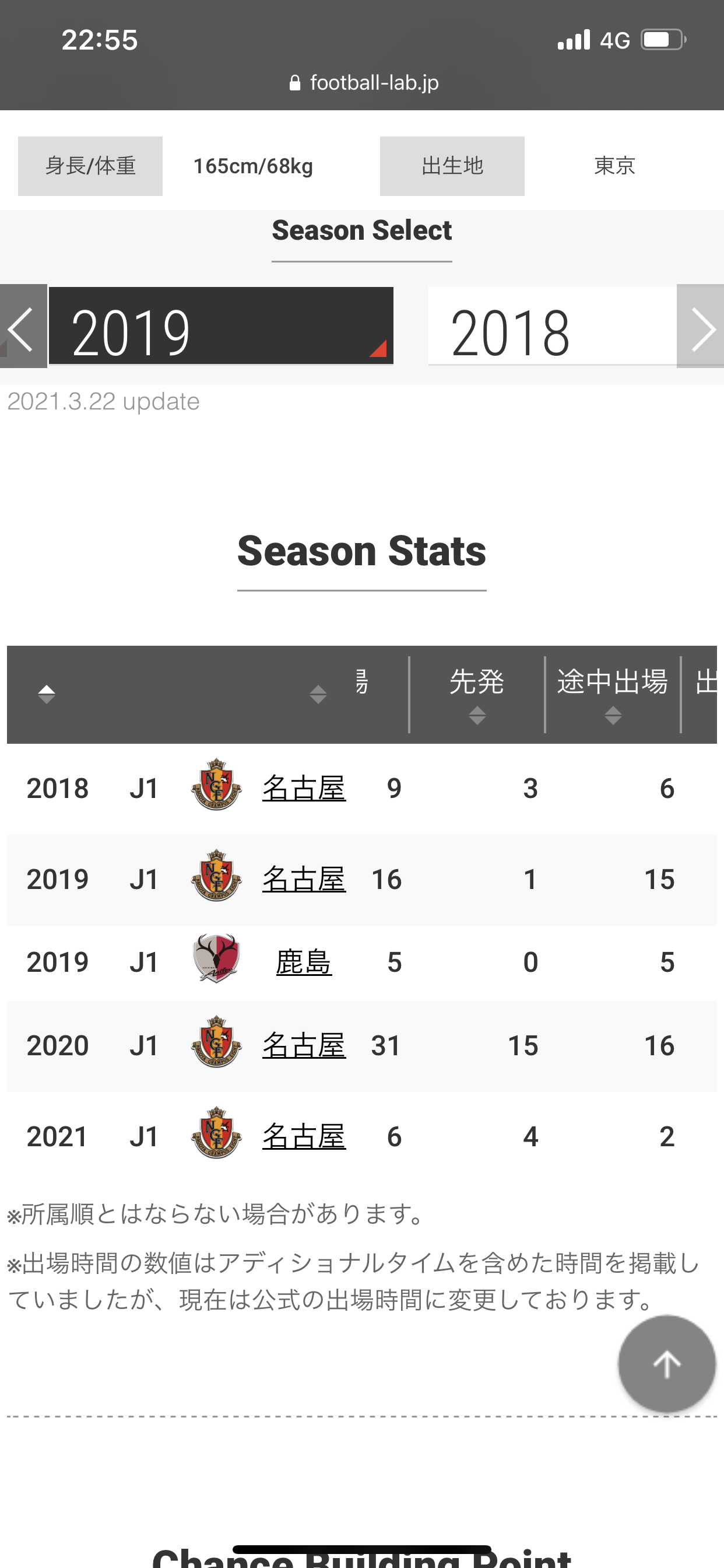The height and width of the screenshot is (1568, 724).
Task: Sort table by 途中出場 column
Action: coord(613,695)
